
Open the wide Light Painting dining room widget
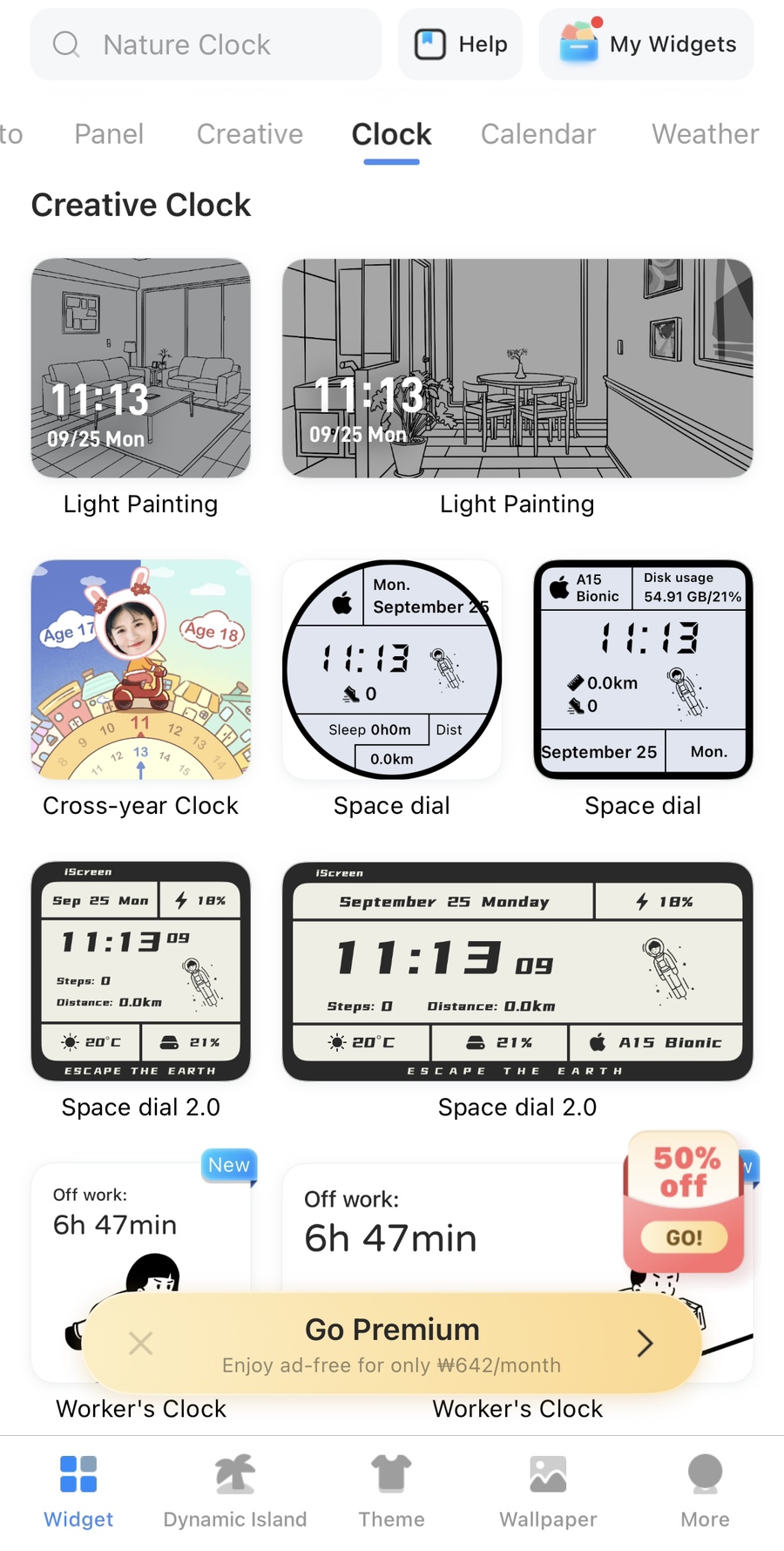(517, 368)
